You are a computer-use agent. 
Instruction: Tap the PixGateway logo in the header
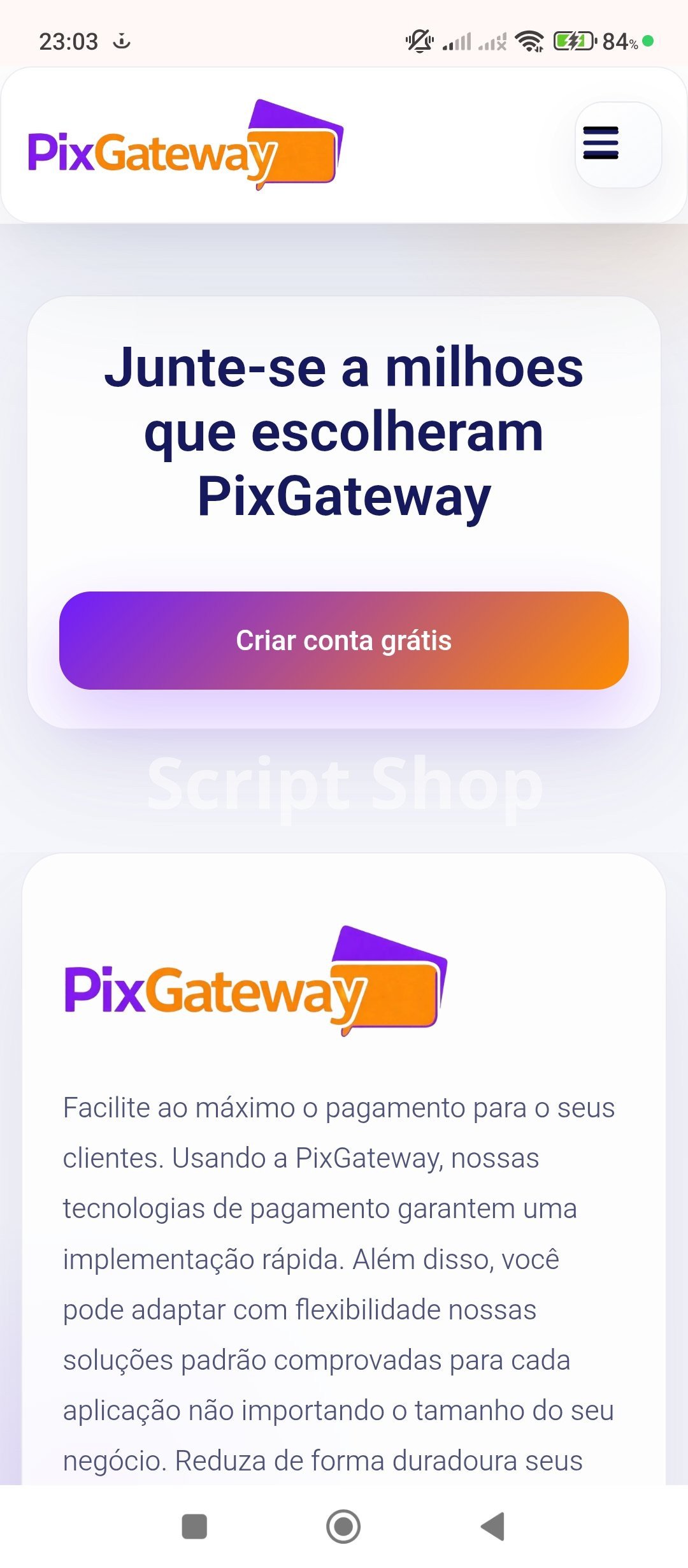click(185, 147)
